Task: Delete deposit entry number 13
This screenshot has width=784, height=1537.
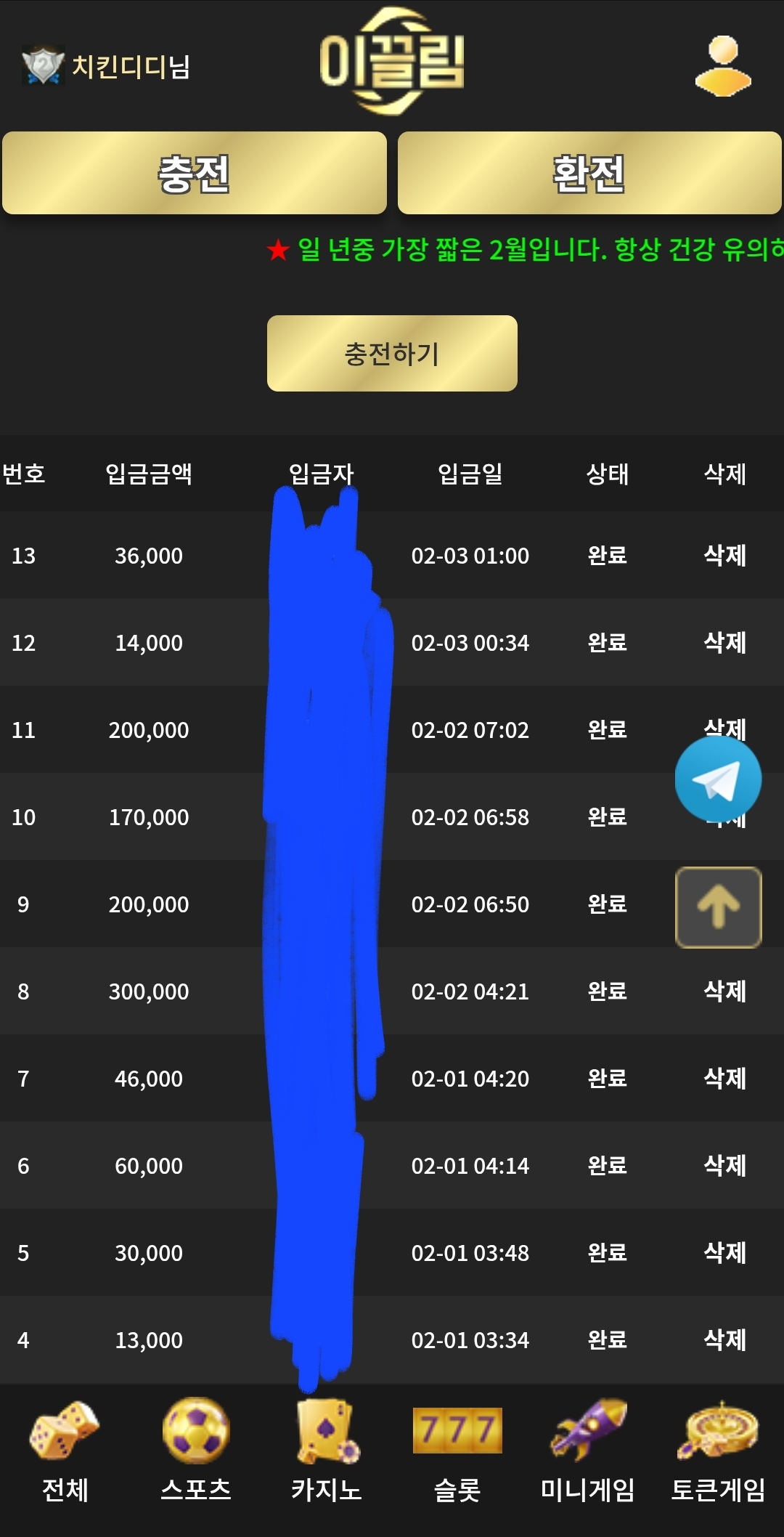Action: (724, 556)
